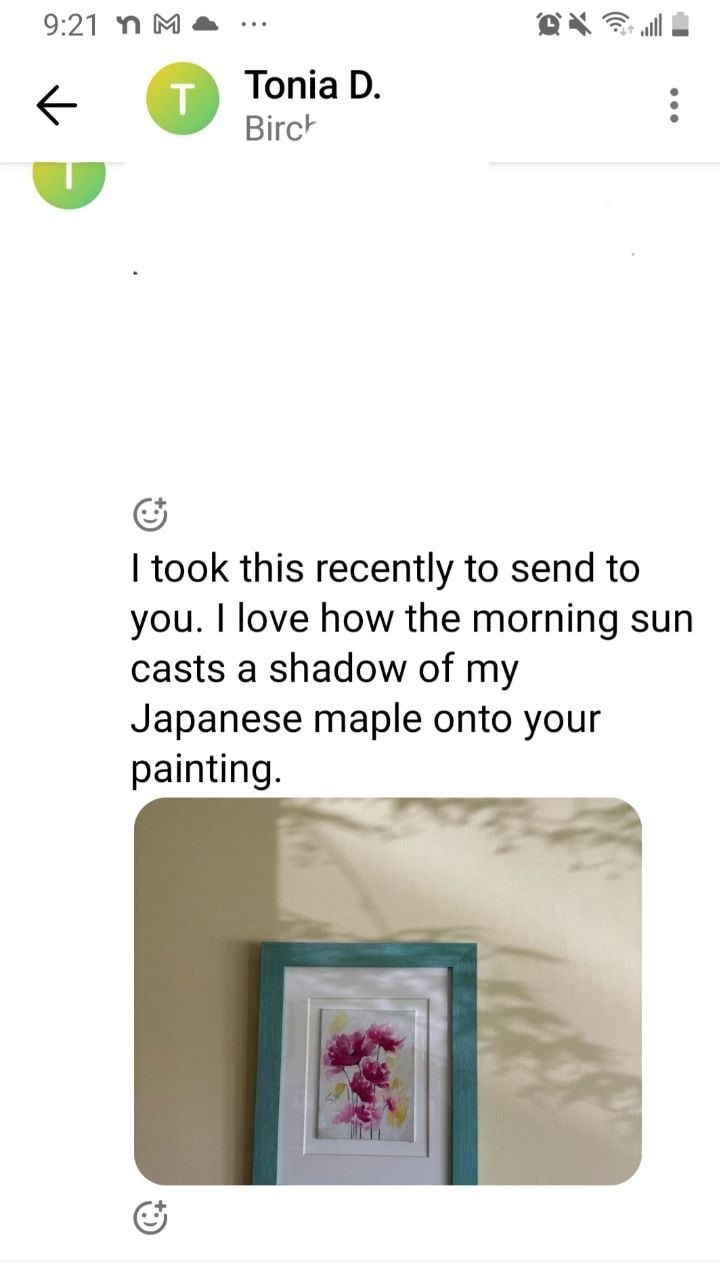This screenshot has width=720, height=1280.
Task: Open the framed painting photo
Action: click(387, 991)
